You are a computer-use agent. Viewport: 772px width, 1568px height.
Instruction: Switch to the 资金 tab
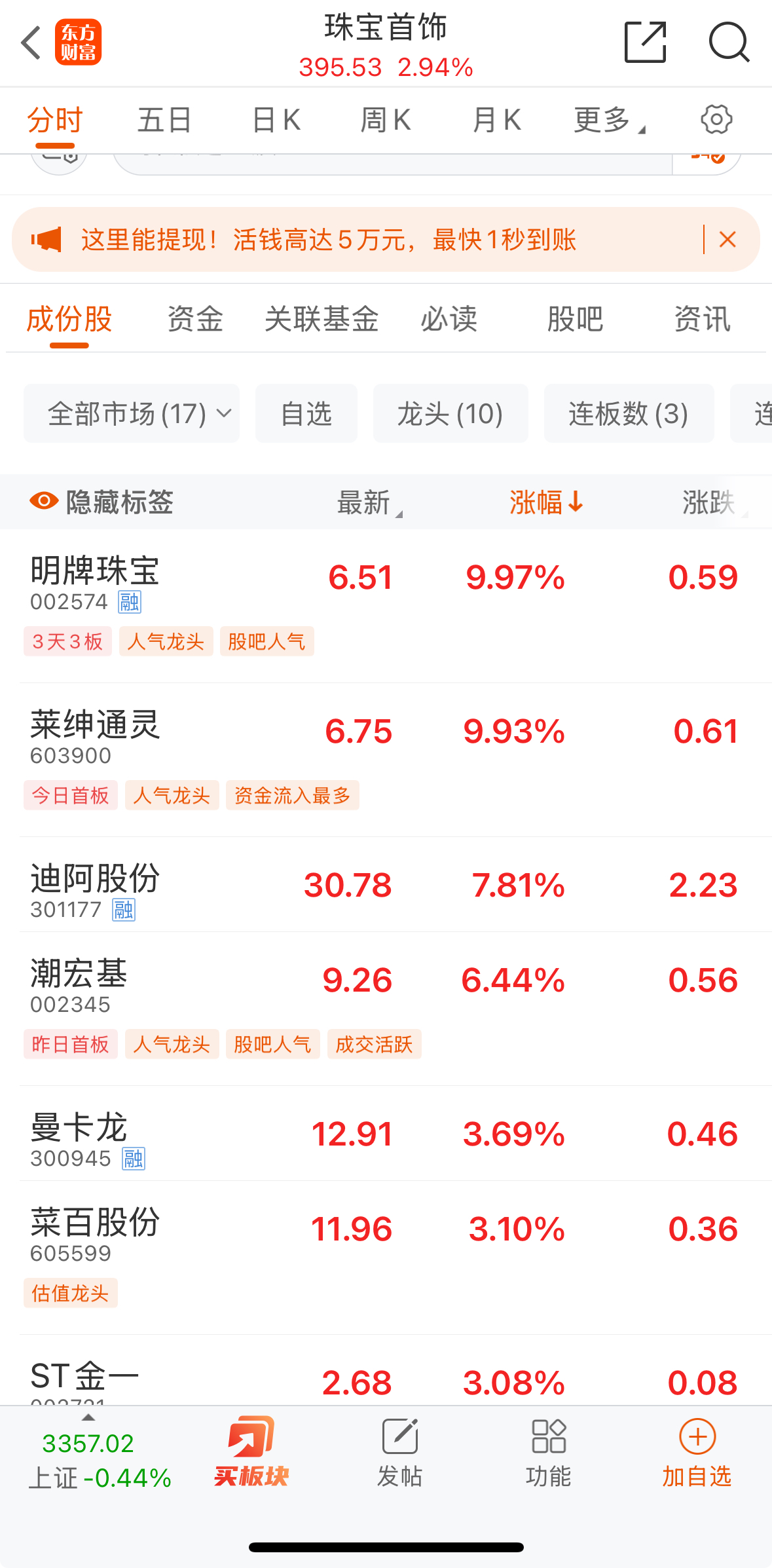[195, 320]
